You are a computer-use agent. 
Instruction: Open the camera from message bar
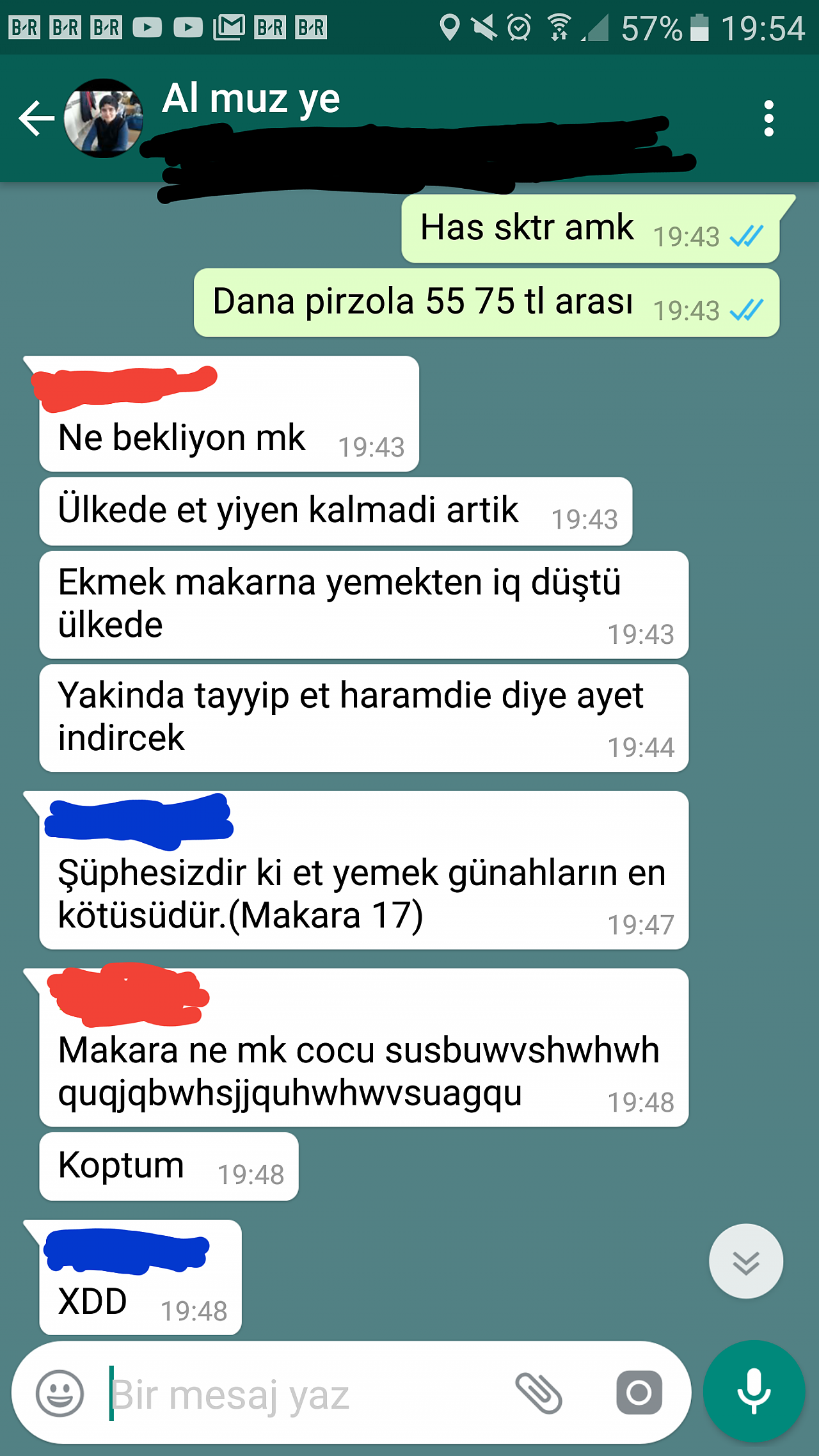click(639, 1393)
